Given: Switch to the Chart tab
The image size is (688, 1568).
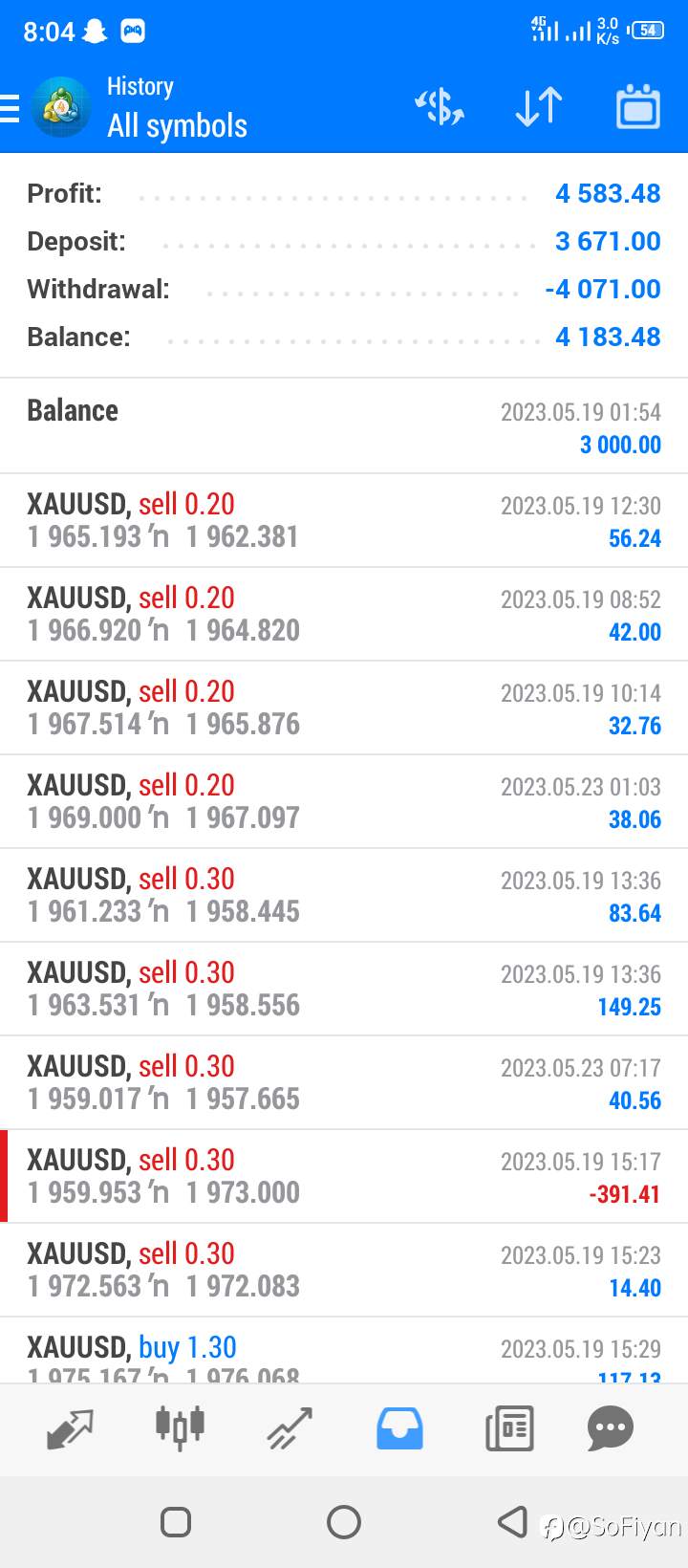Looking at the screenshot, I should tap(180, 1426).
